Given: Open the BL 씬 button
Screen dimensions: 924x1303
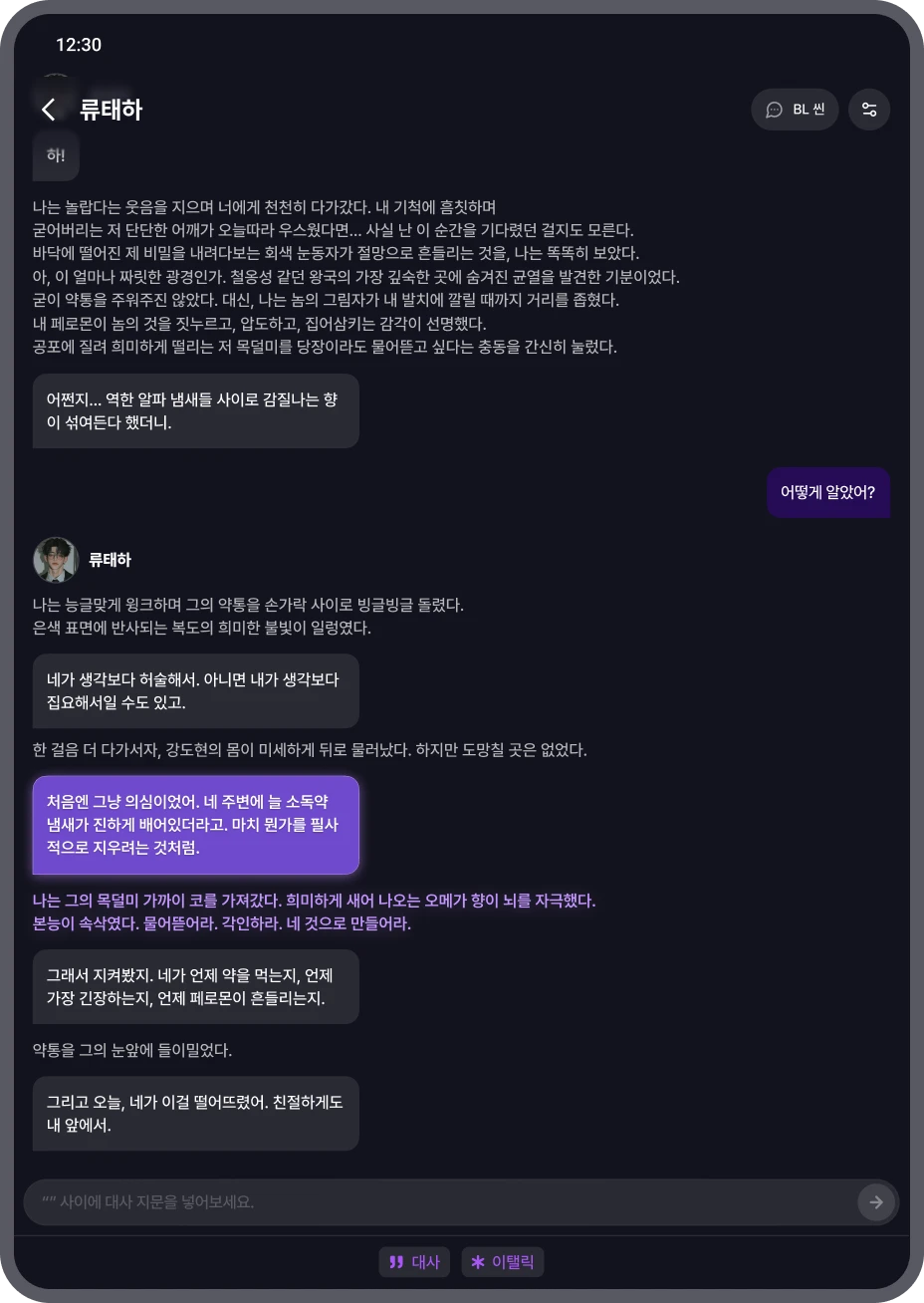Looking at the screenshot, I should coord(795,110).
